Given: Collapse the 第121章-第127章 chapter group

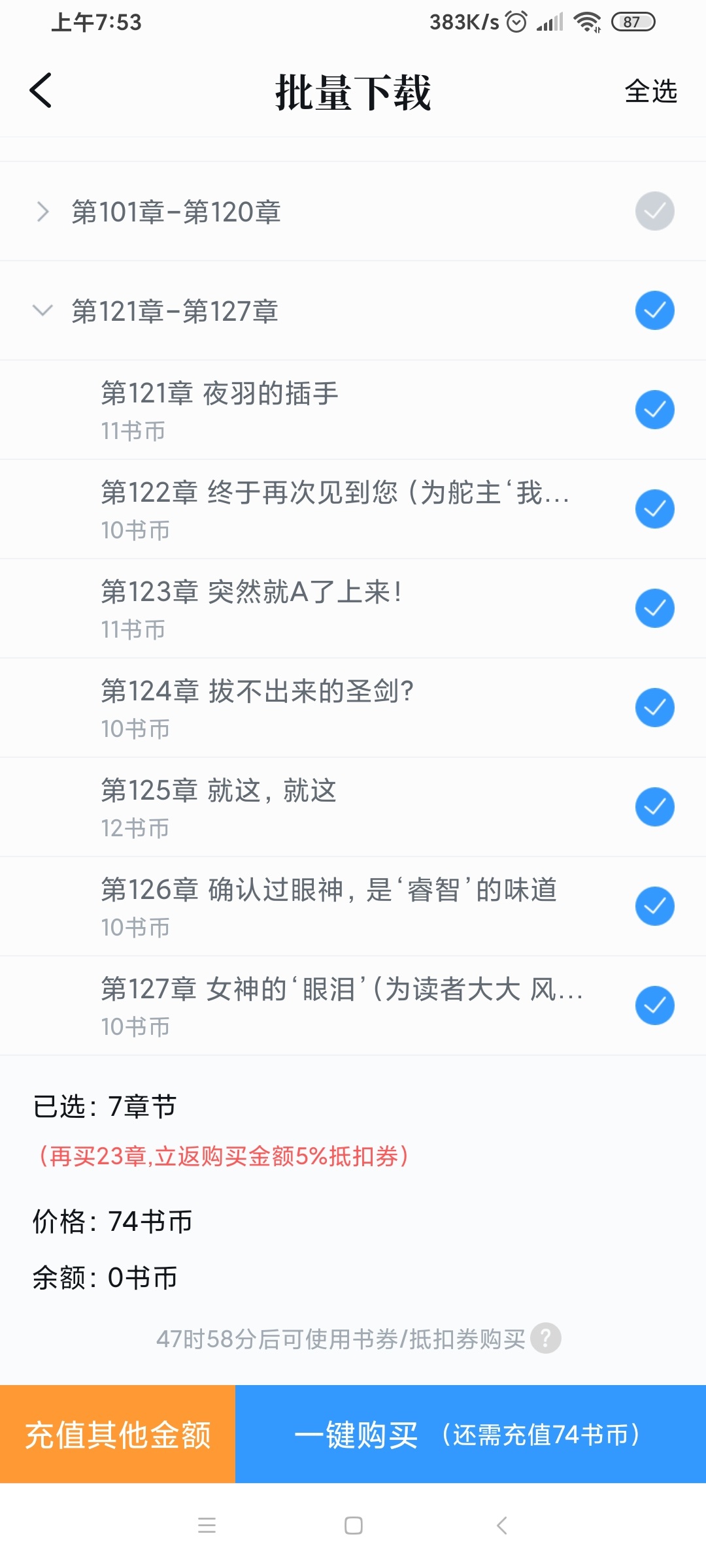Looking at the screenshot, I should click(x=43, y=310).
